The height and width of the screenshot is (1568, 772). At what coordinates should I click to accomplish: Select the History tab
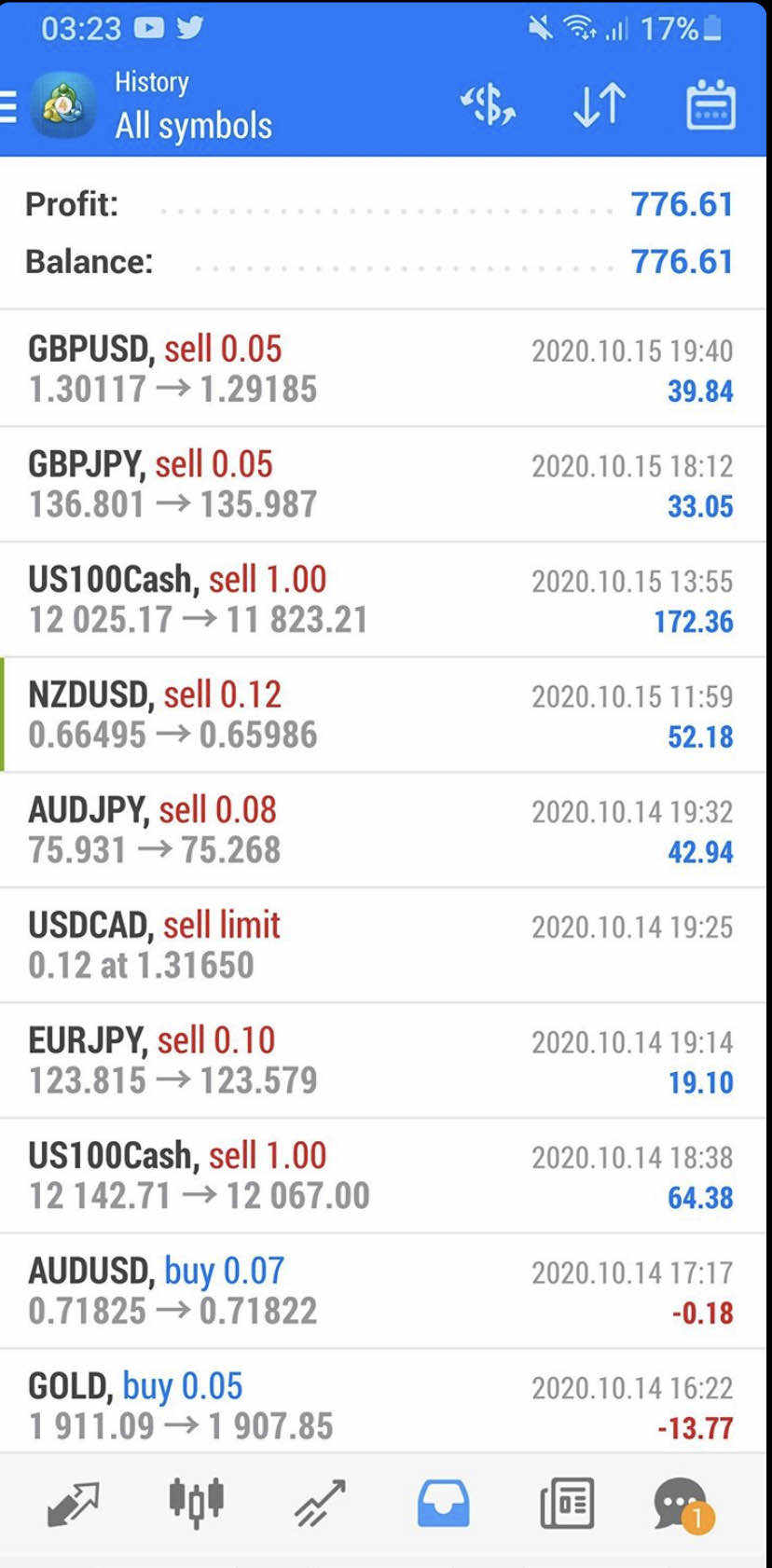pos(443,1504)
